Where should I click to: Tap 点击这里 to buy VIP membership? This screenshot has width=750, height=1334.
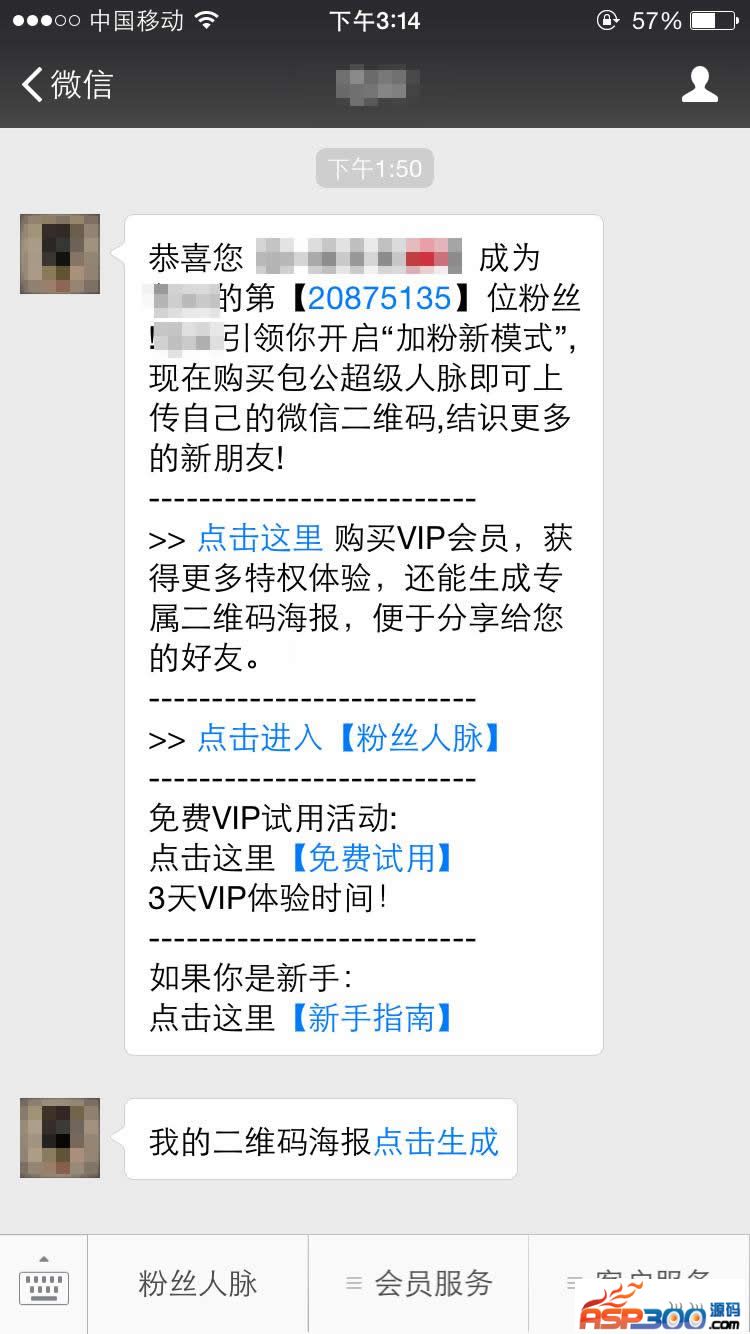click(260, 538)
